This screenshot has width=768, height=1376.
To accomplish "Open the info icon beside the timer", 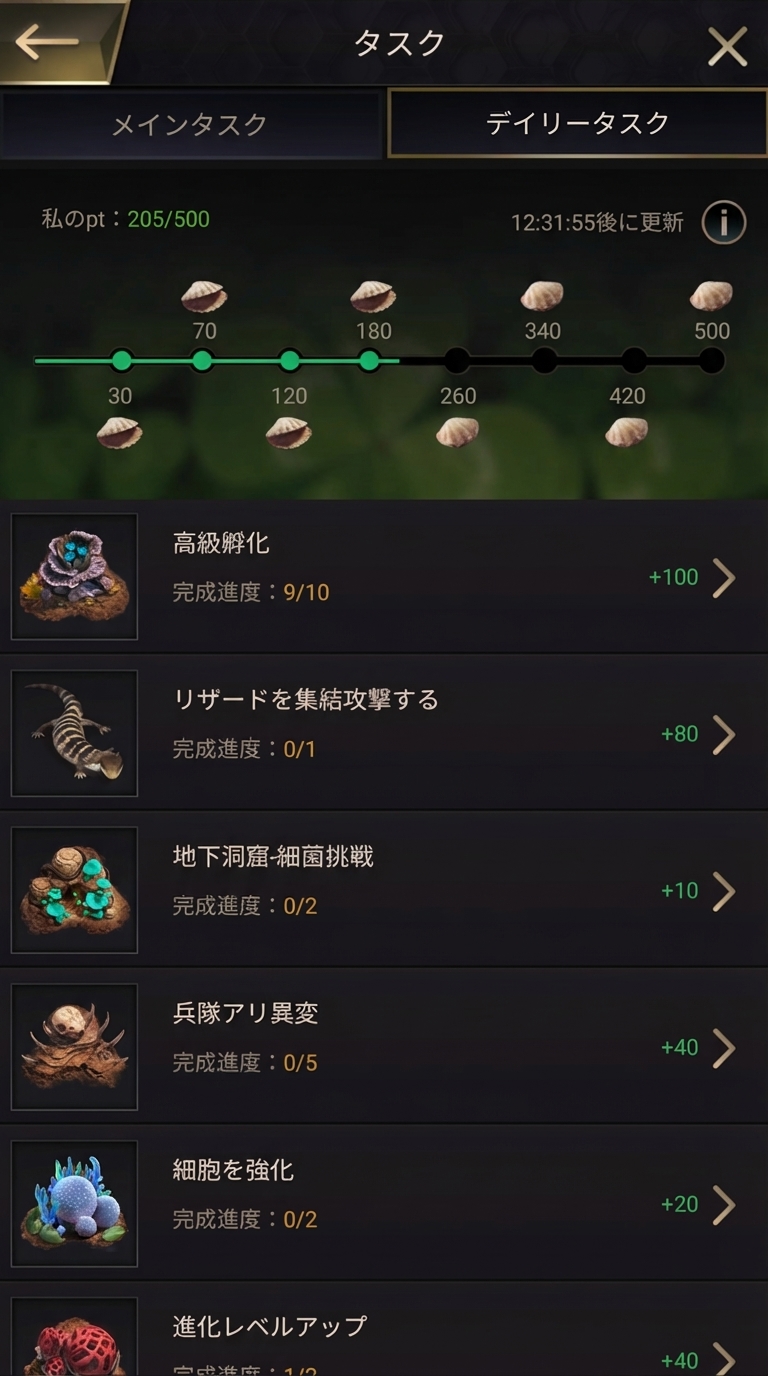I will point(723,222).
